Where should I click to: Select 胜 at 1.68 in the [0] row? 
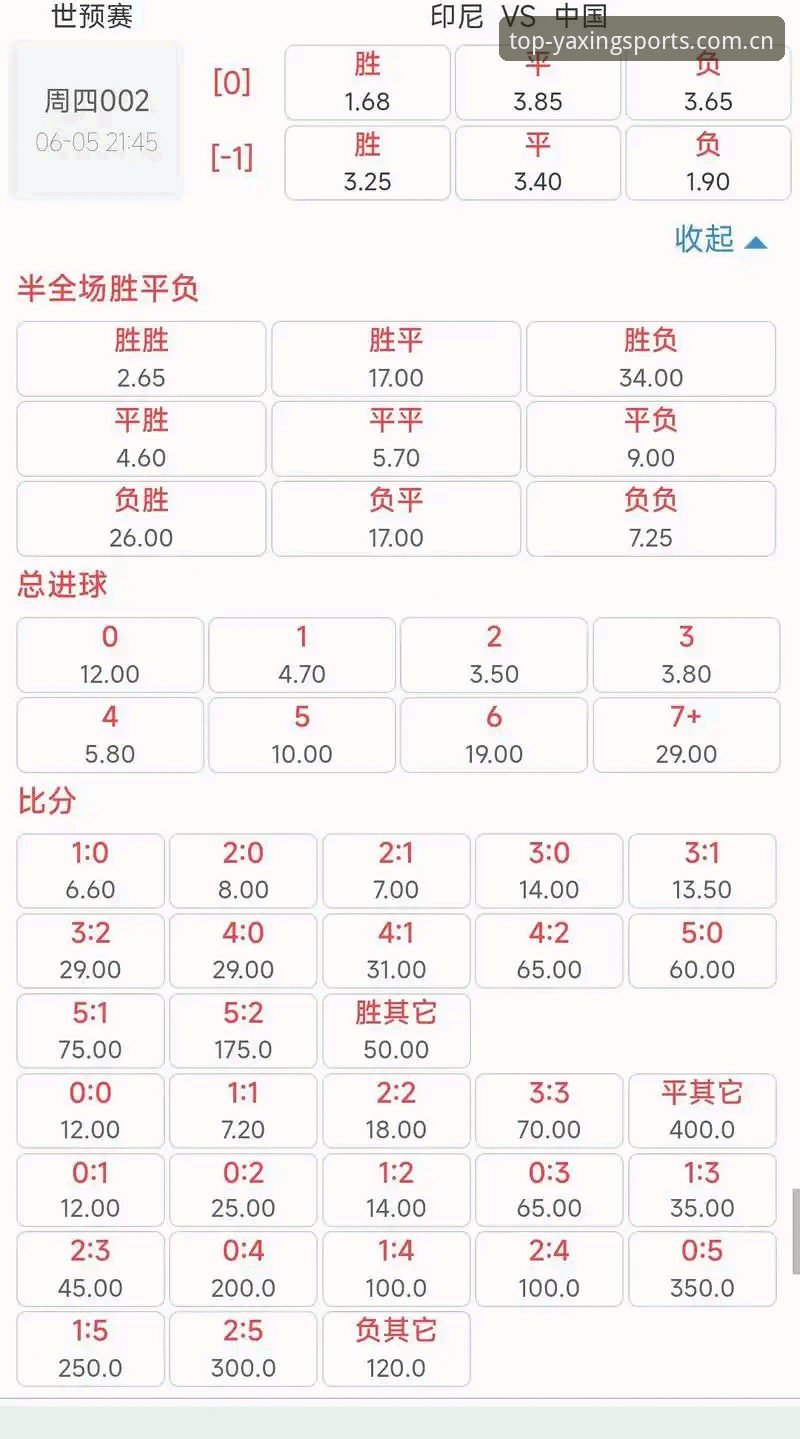click(367, 83)
